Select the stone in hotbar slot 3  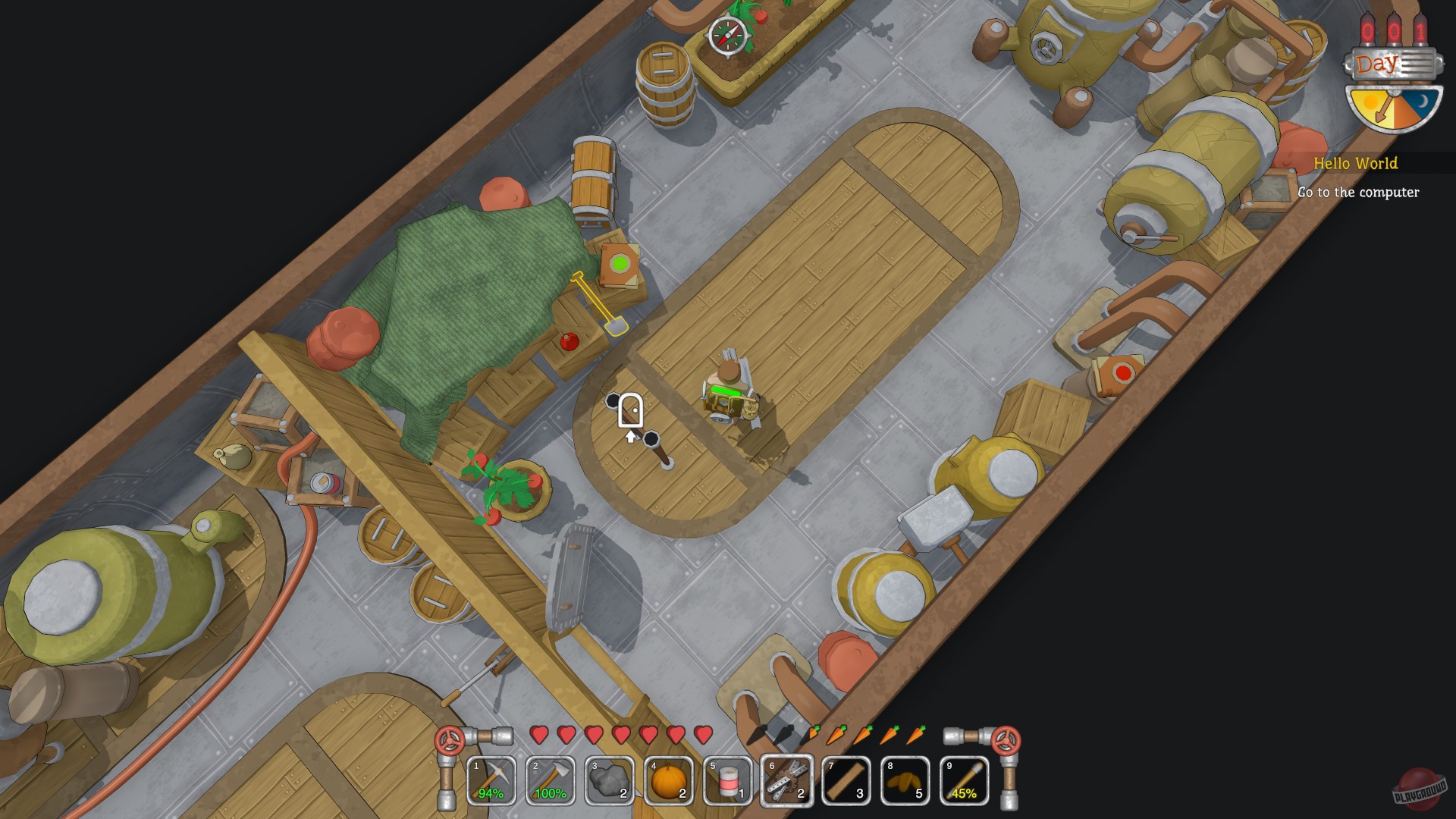[610, 780]
